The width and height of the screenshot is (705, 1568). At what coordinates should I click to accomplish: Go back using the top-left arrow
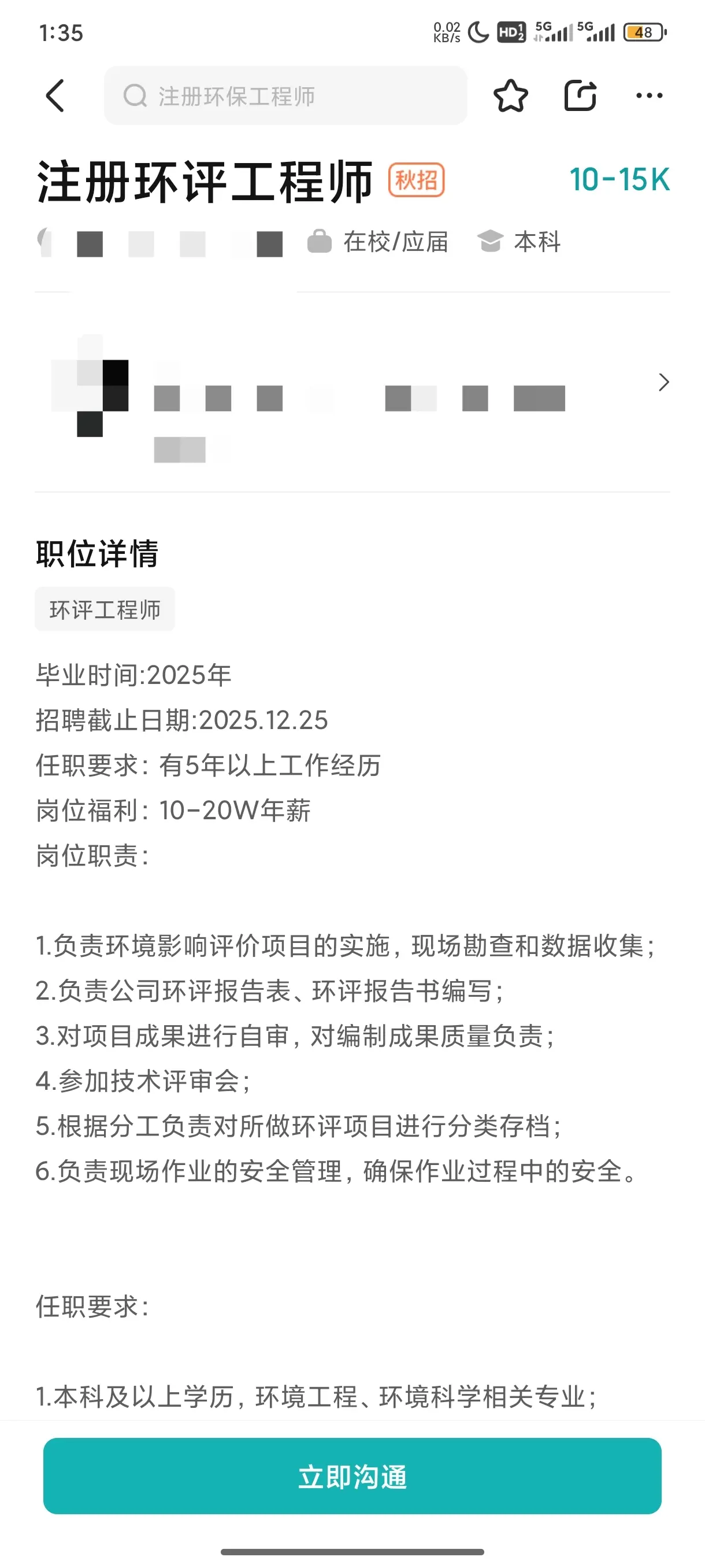[55, 95]
